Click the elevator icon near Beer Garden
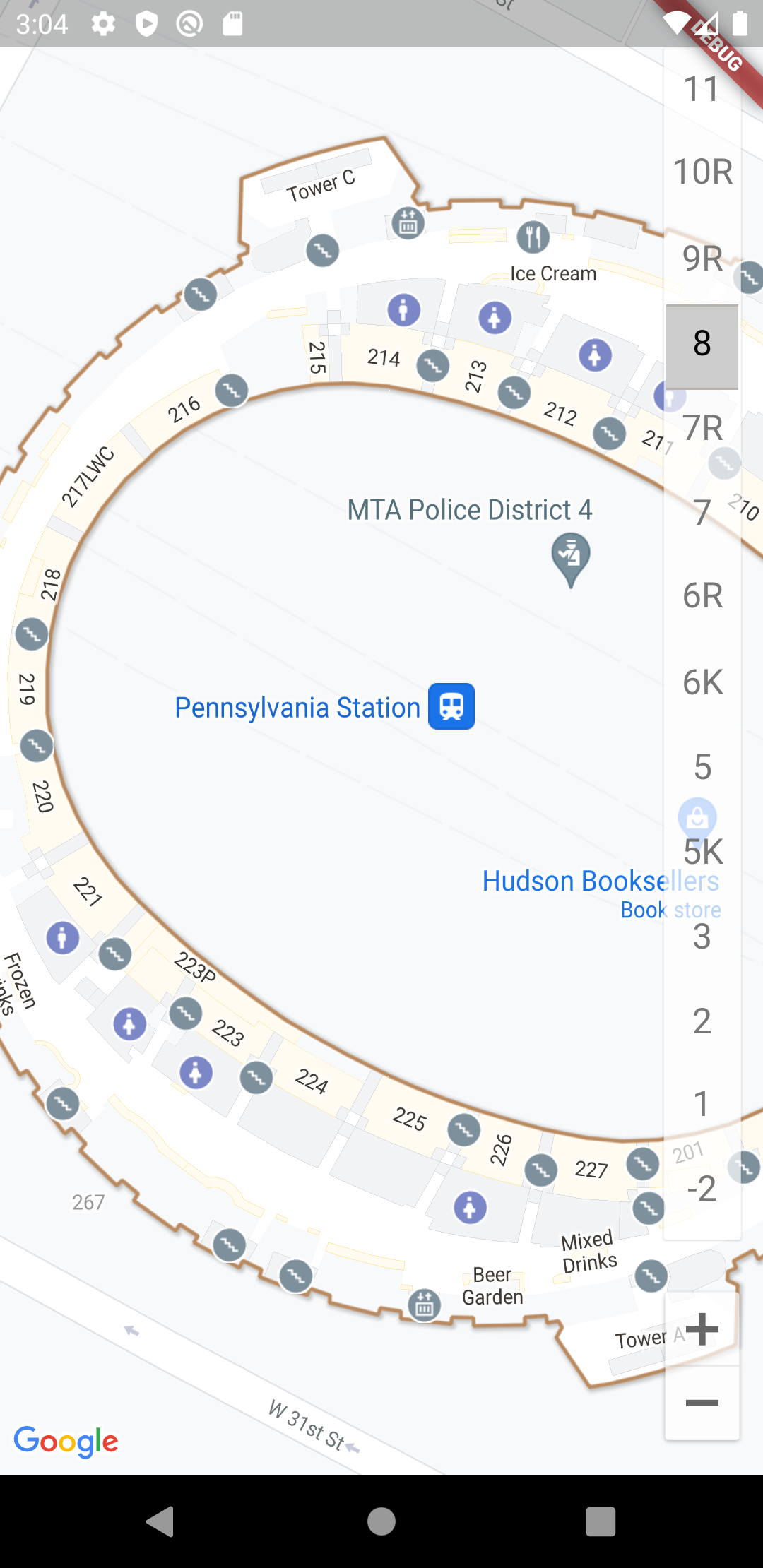 coord(424,1305)
